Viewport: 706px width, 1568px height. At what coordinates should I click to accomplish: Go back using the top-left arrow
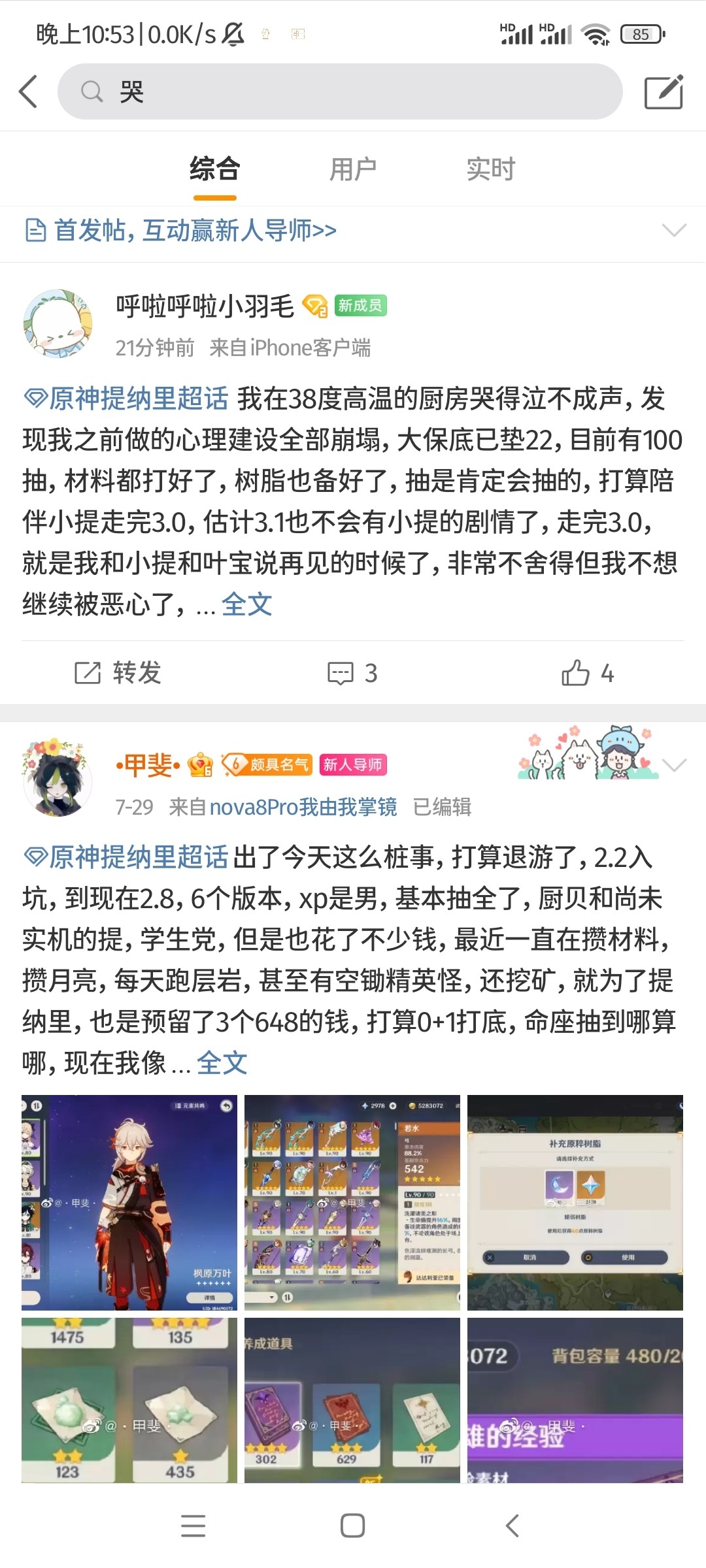pyautogui.click(x=28, y=91)
